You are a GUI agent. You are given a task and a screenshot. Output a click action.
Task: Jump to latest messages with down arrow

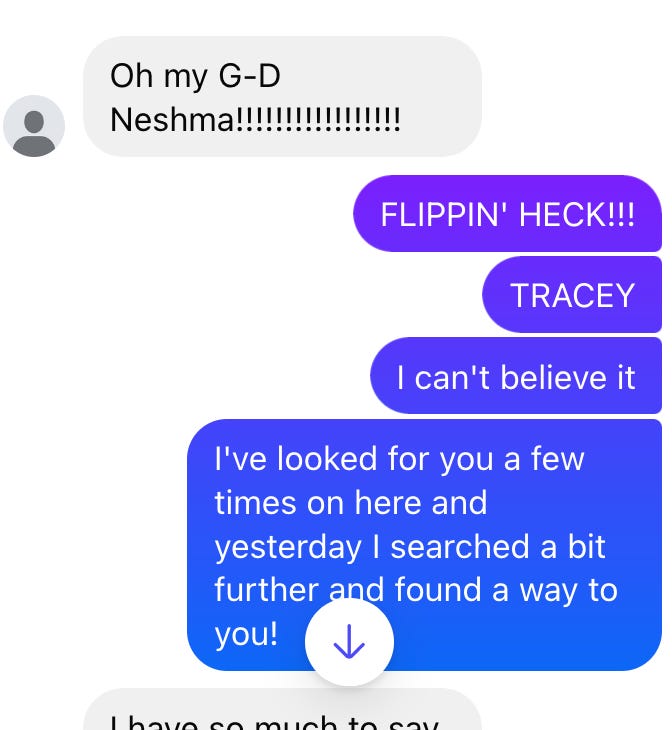coord(349,642)
